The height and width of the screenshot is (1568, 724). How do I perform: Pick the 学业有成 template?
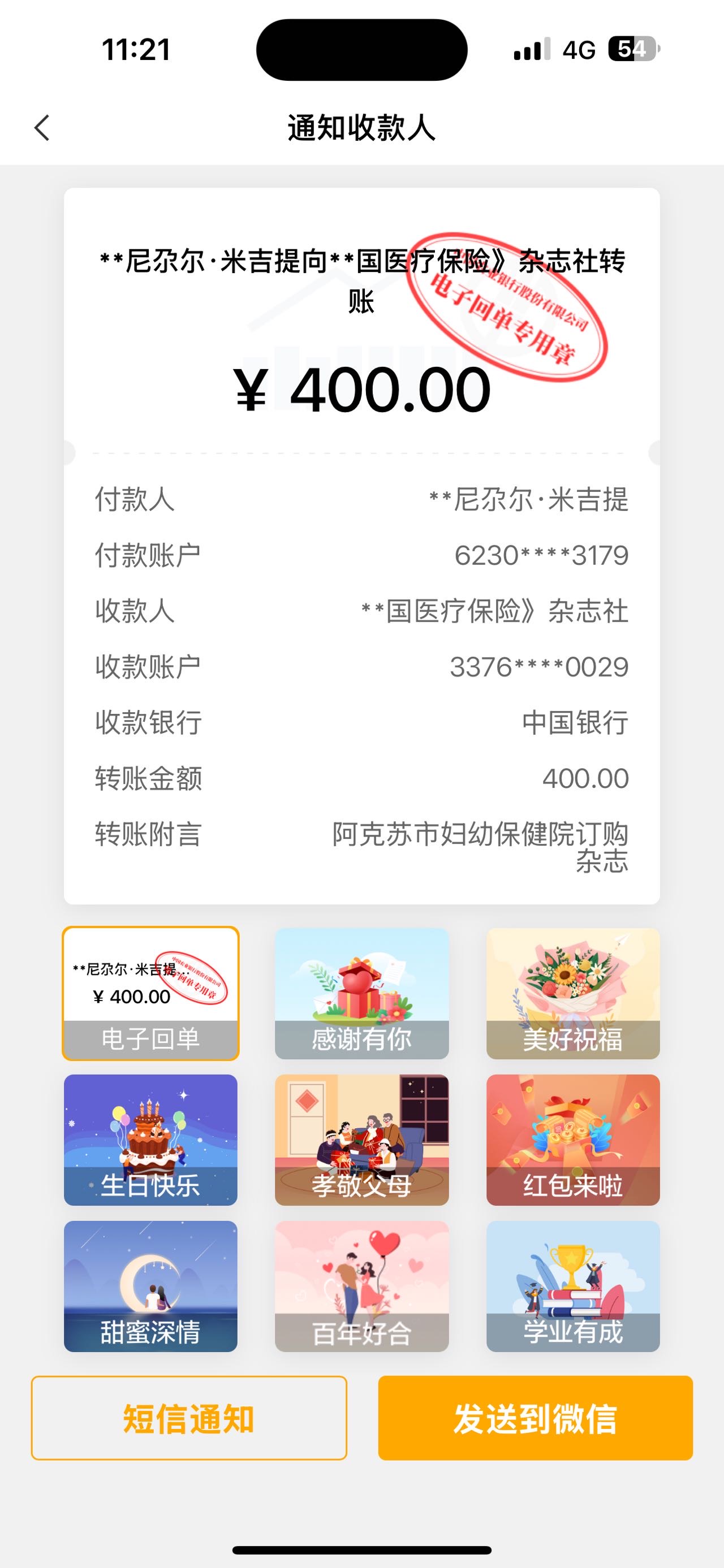[572, 1286]
